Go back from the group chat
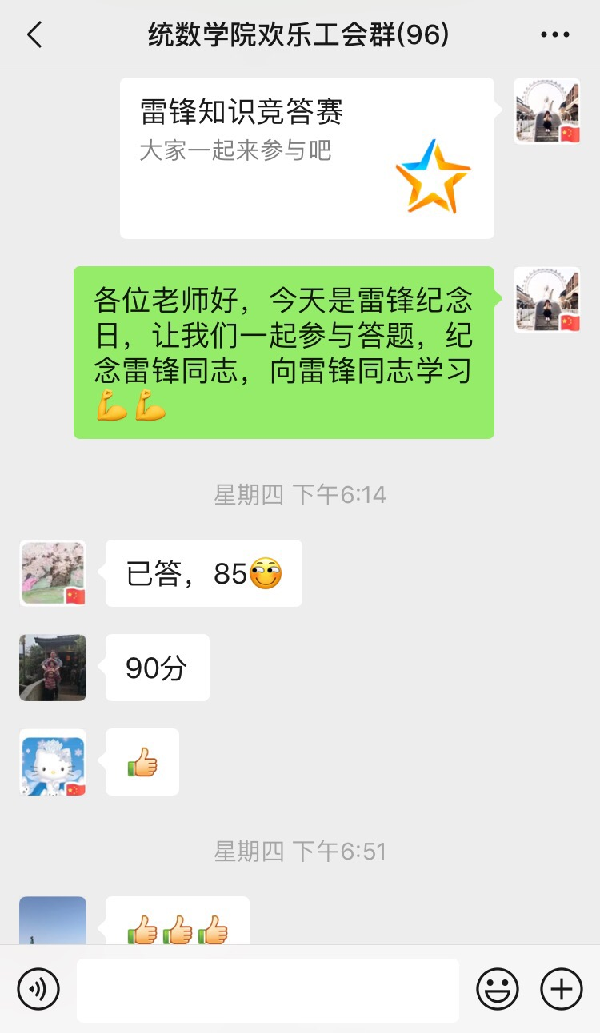The height and width of the screenshot is (1033, 600). (35, 35)
